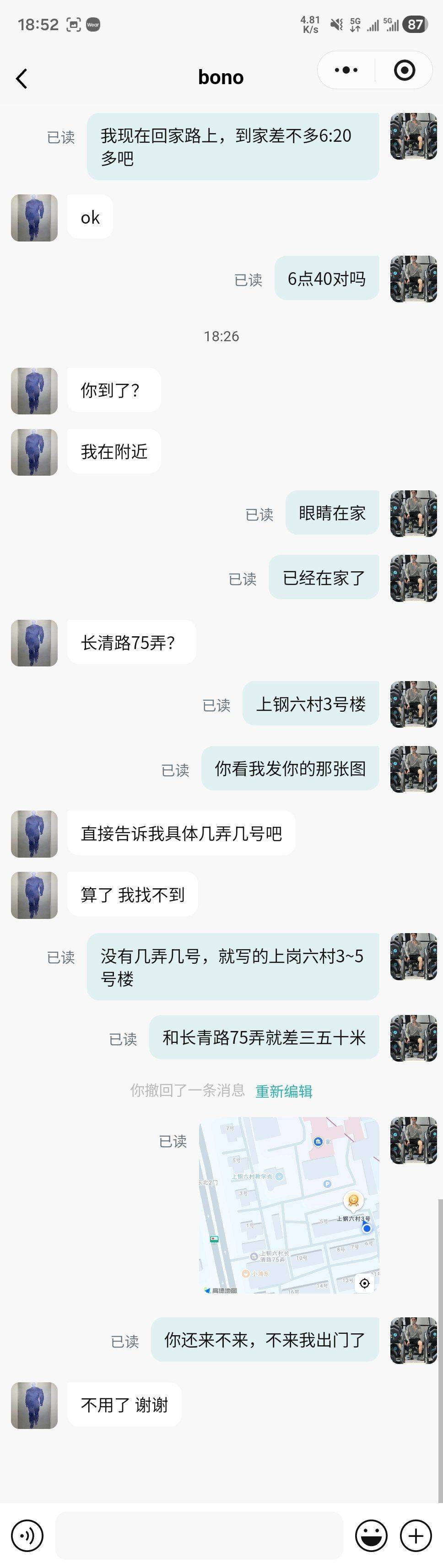Open the three-dot more menu
This screenshot has height=1568, width=443.
coord(346,70)
